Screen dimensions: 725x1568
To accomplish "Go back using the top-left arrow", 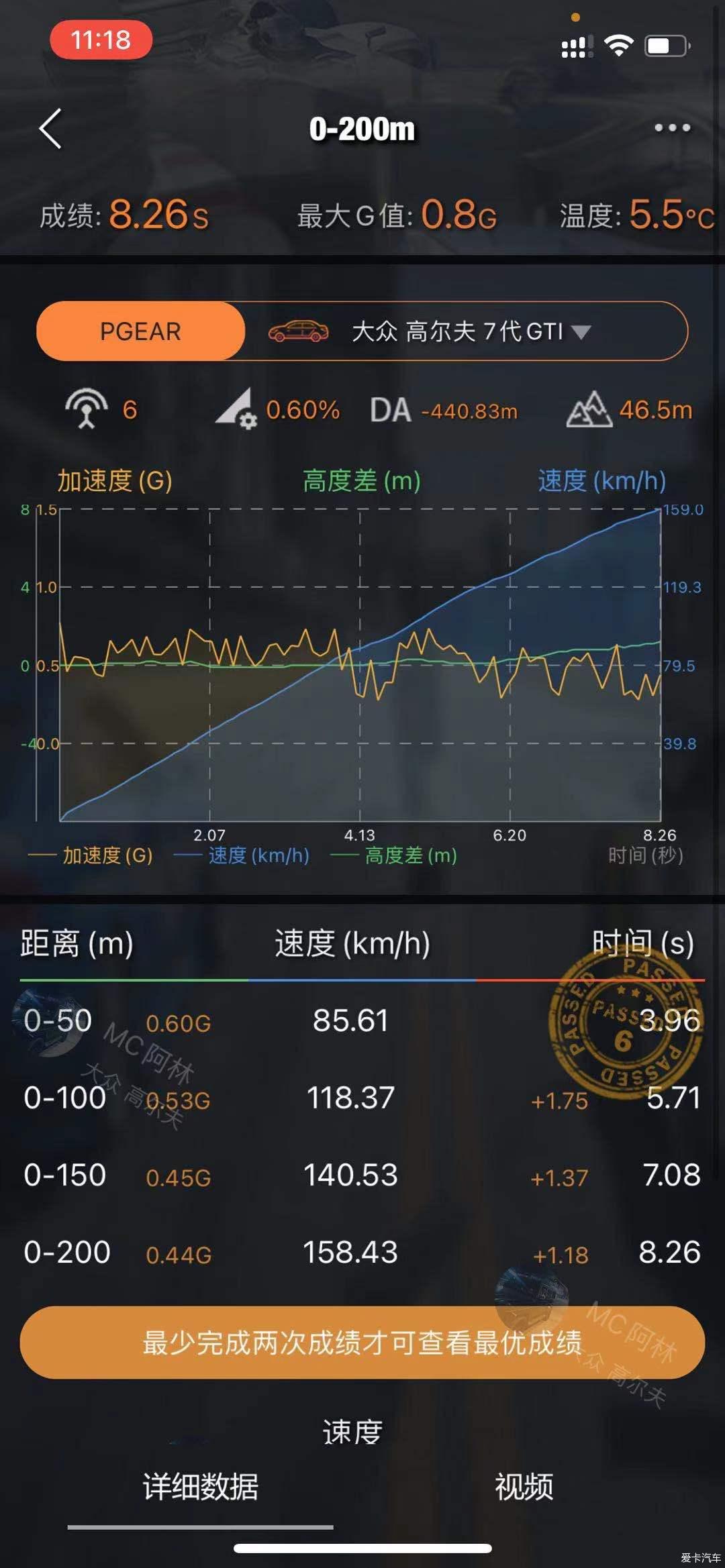I will click(x=50, y=128).
